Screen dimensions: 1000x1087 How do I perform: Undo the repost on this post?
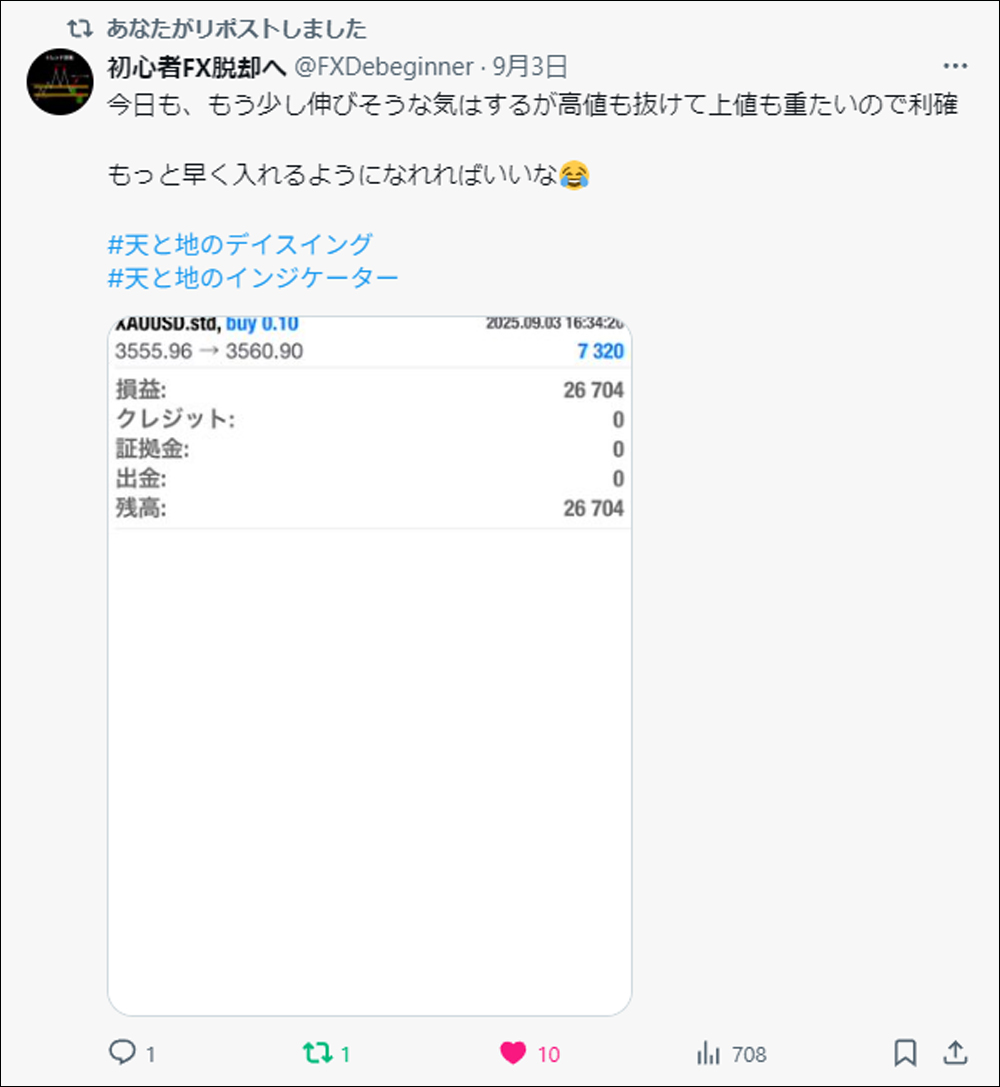tap(318, 1052)
